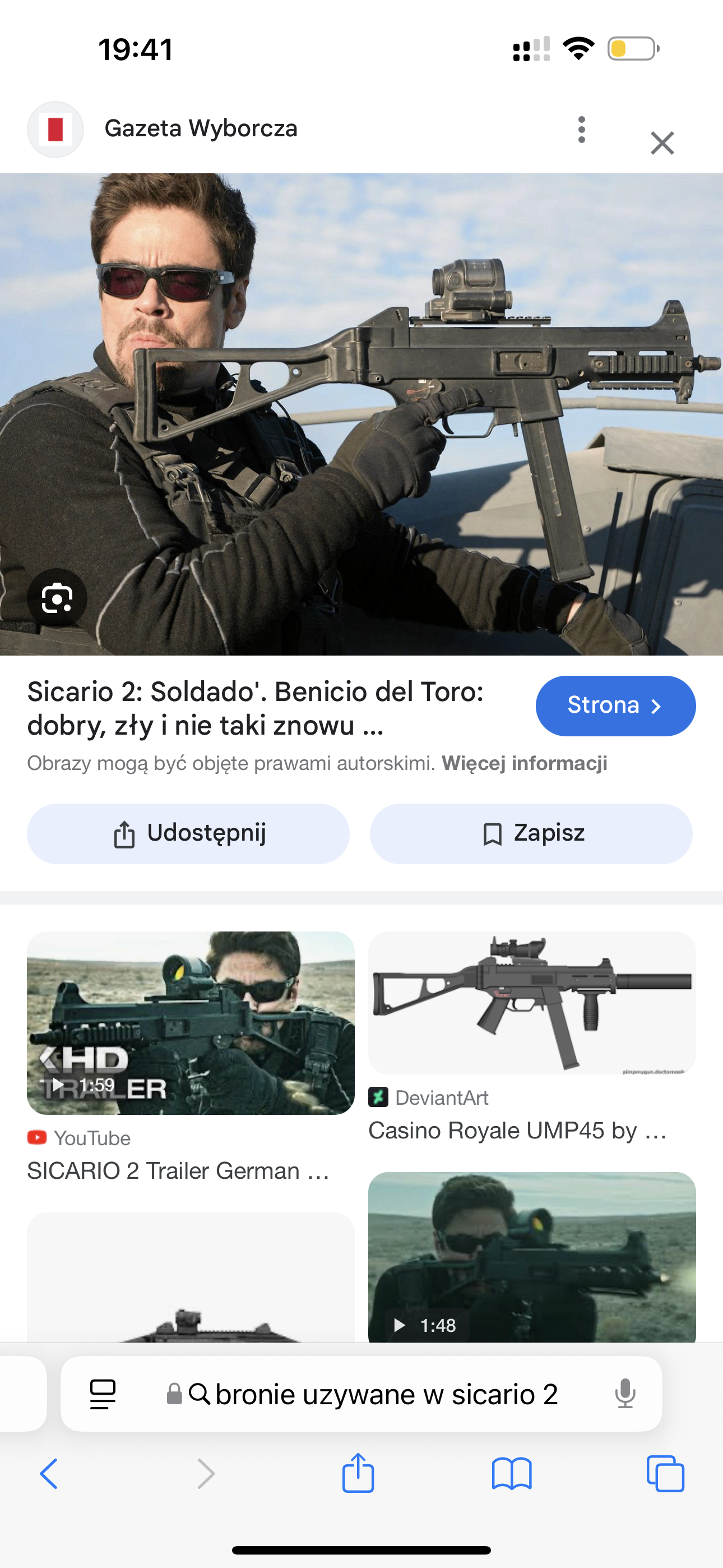Close the image preview
This screenshot has height=1568, width=723.
pos(661,144)
